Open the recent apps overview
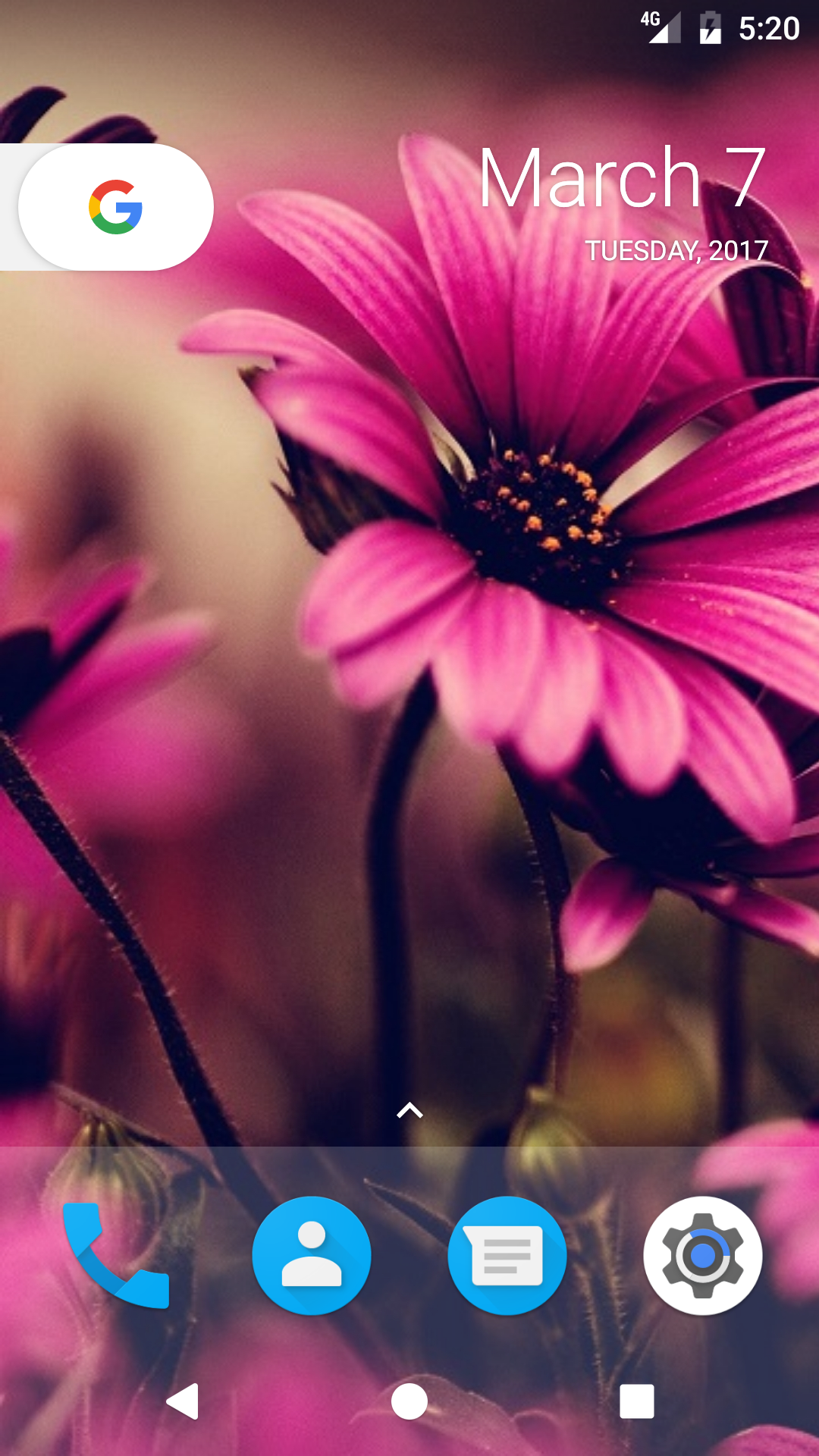 point(636,1401)
